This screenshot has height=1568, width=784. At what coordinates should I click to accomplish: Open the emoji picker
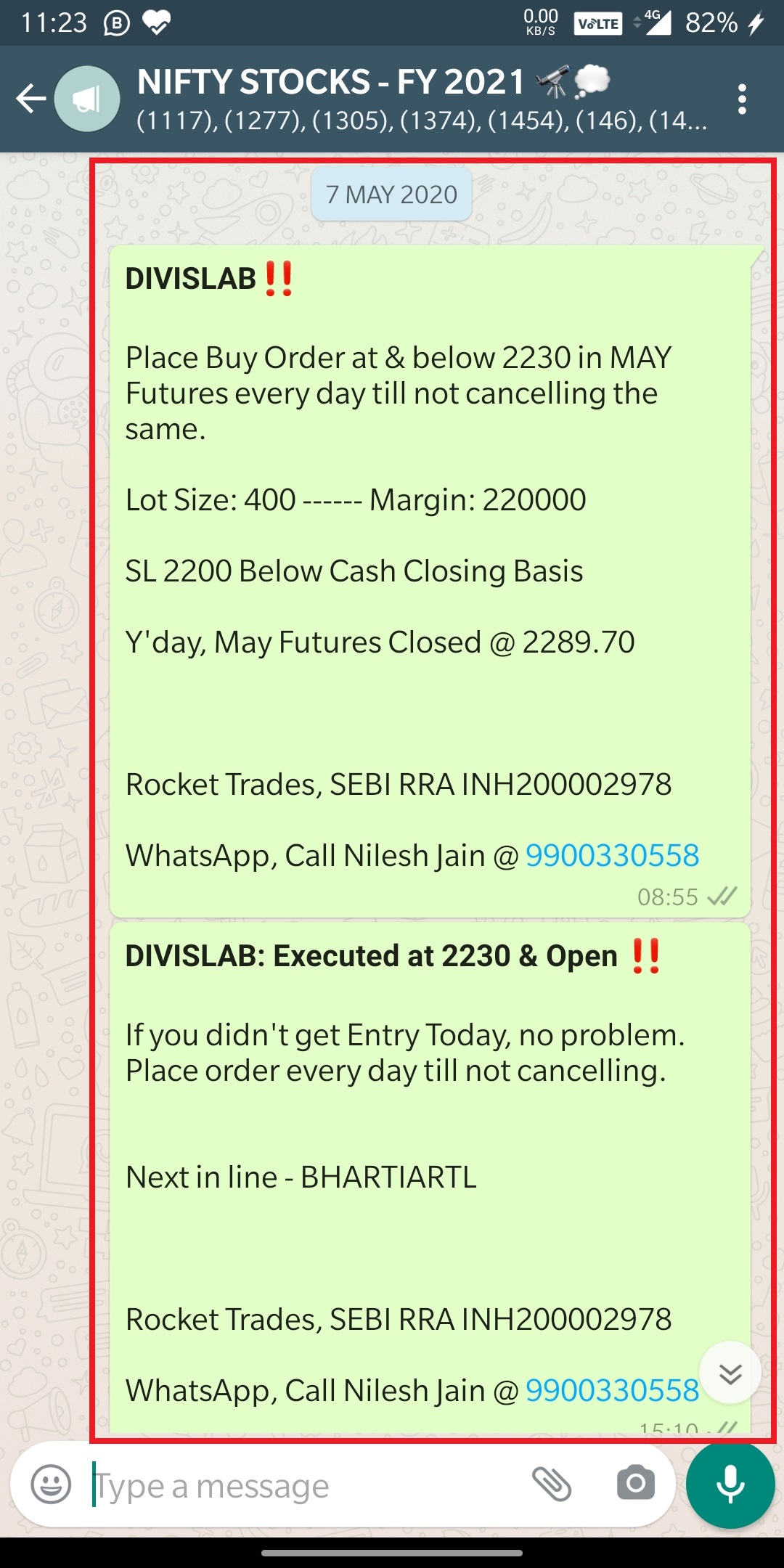(52, 1484)
